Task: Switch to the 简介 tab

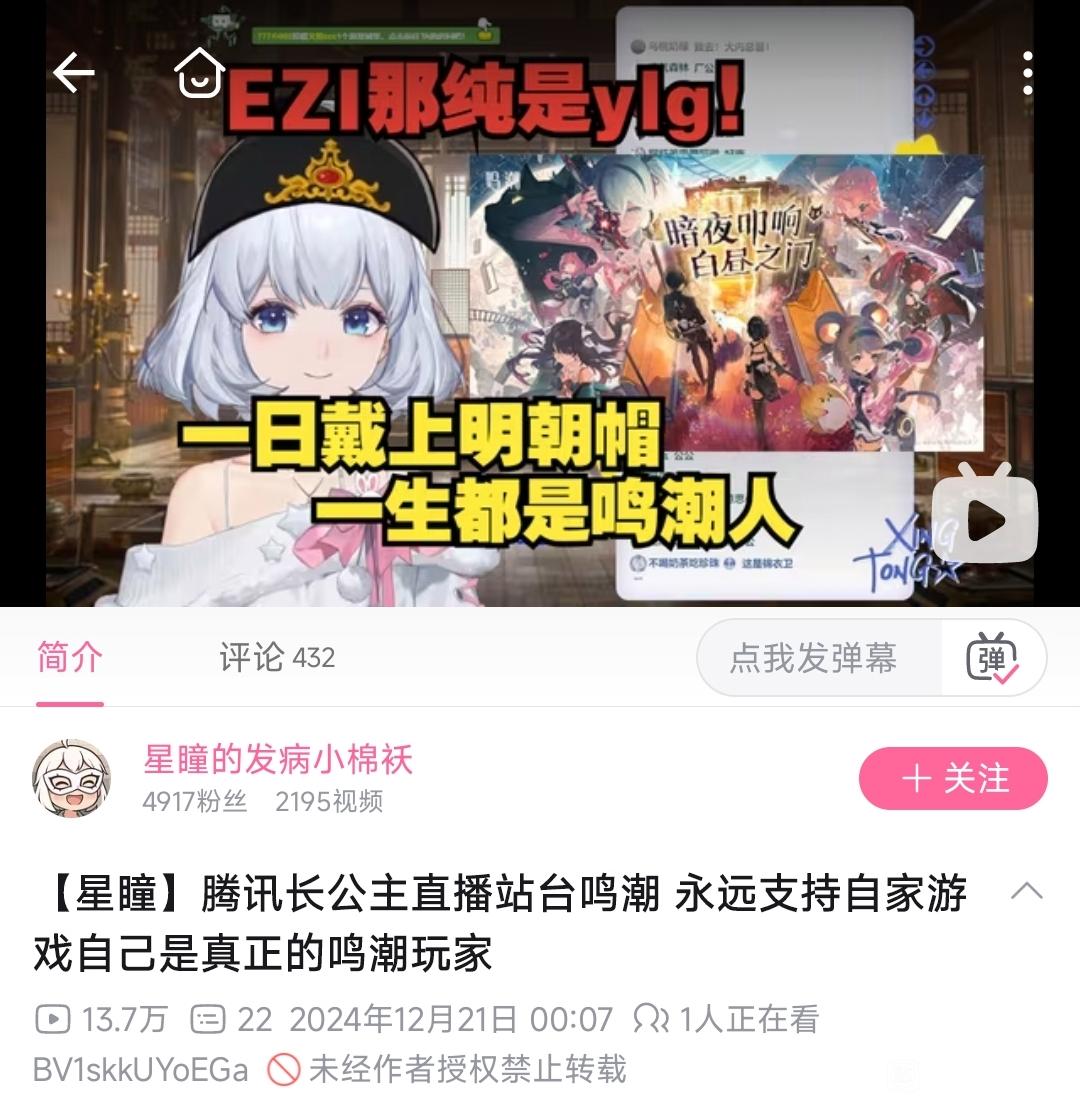Action: pos(70,658)
